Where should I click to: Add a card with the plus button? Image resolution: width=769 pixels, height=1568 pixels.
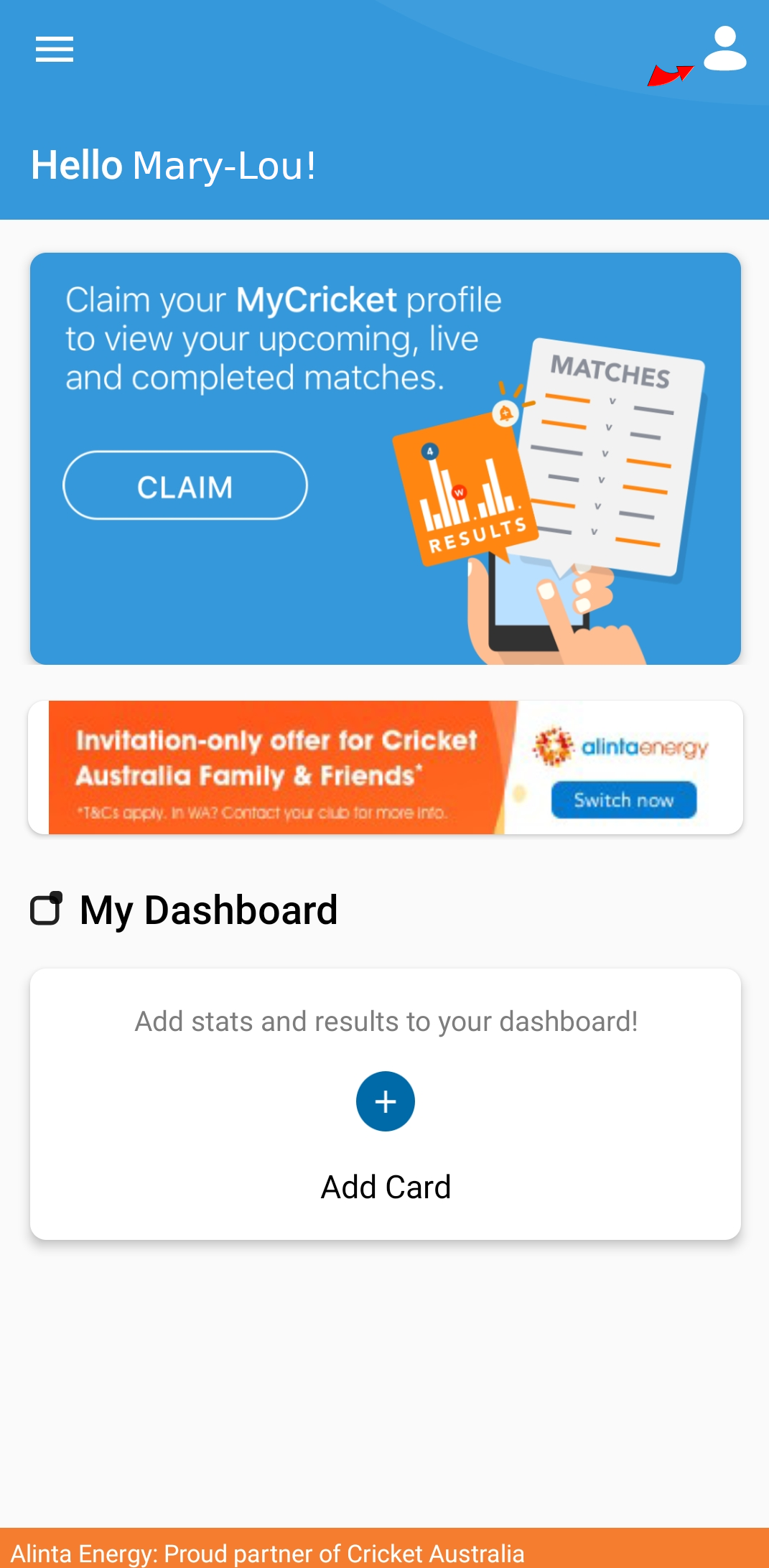pos(386,1101)
